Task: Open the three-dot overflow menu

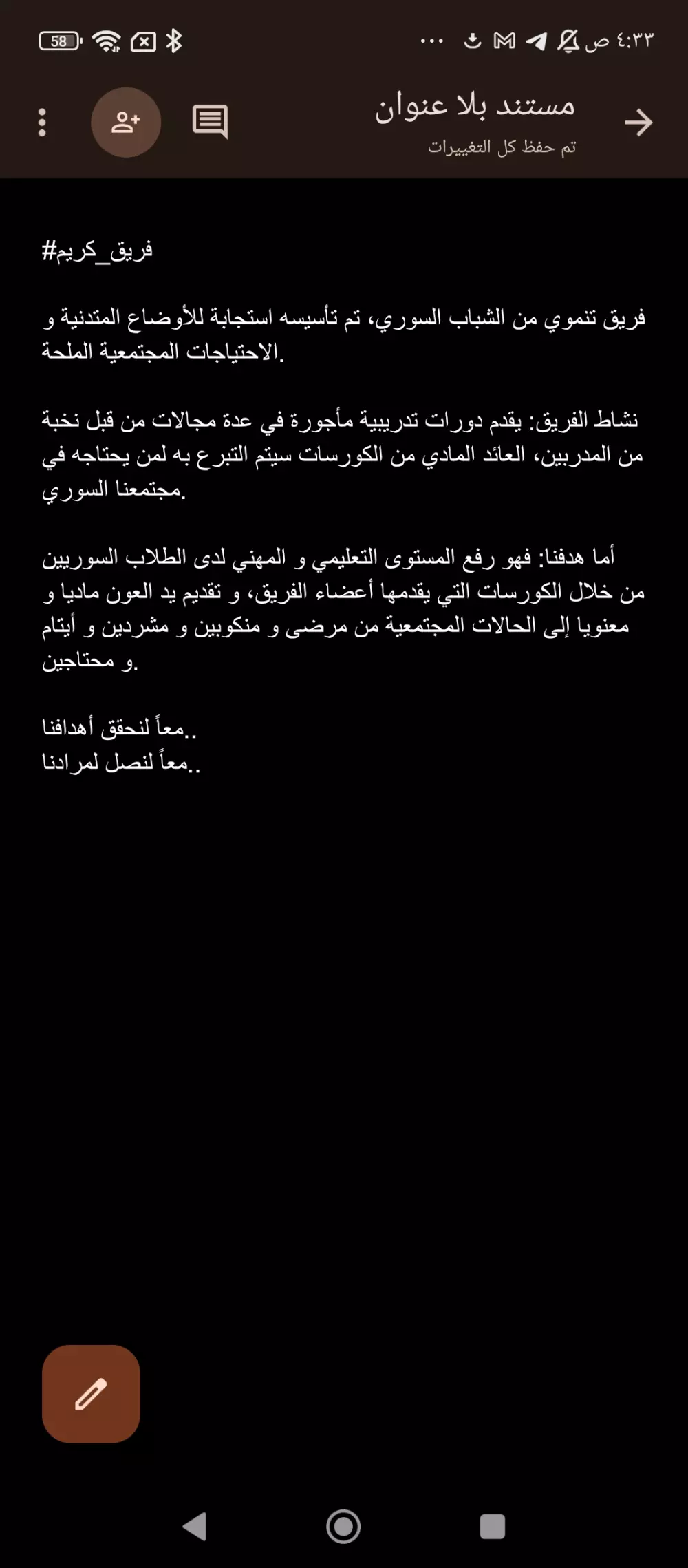Action: point(43,121)
